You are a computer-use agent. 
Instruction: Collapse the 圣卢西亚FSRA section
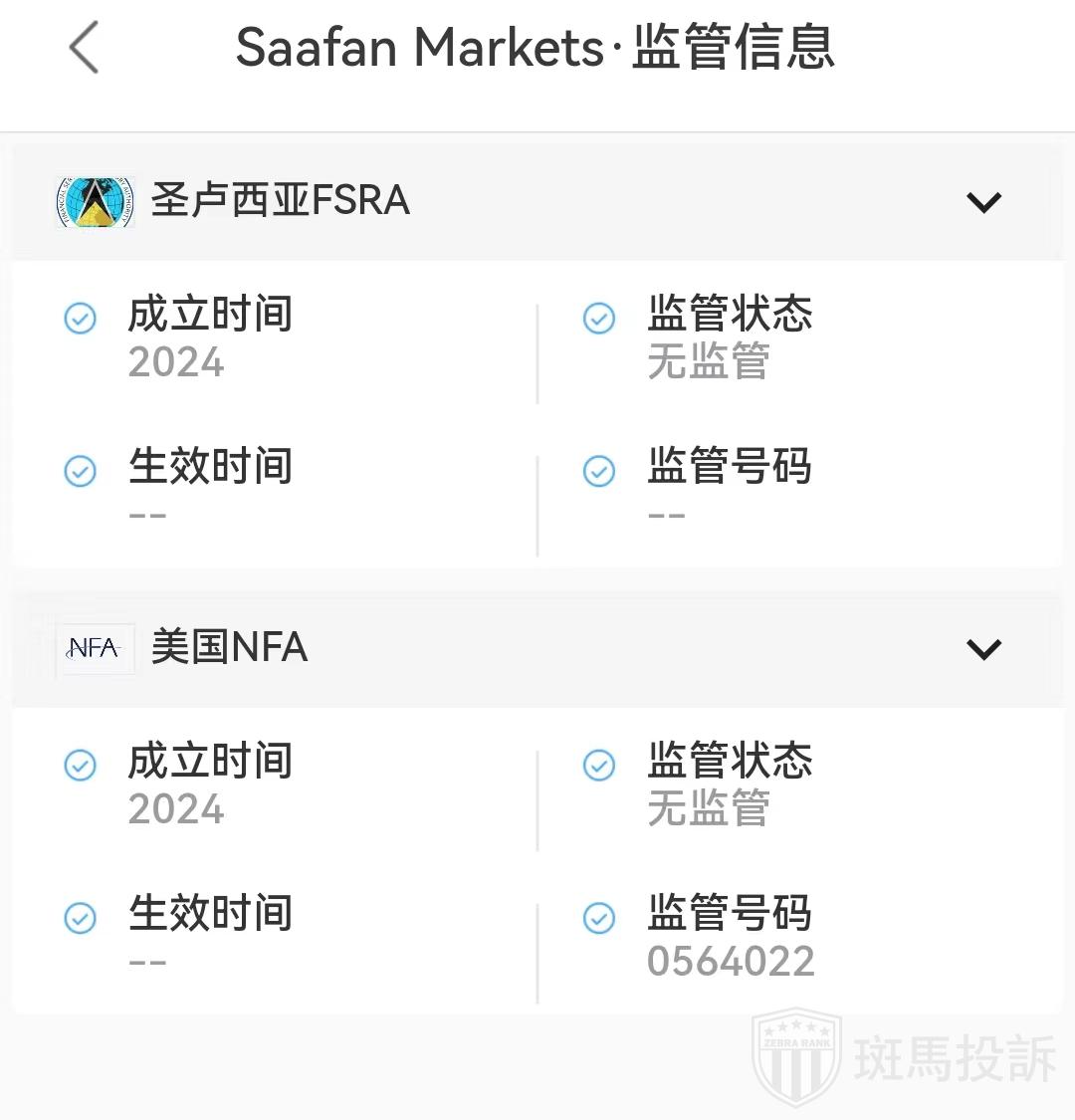(x=983, y=202)
